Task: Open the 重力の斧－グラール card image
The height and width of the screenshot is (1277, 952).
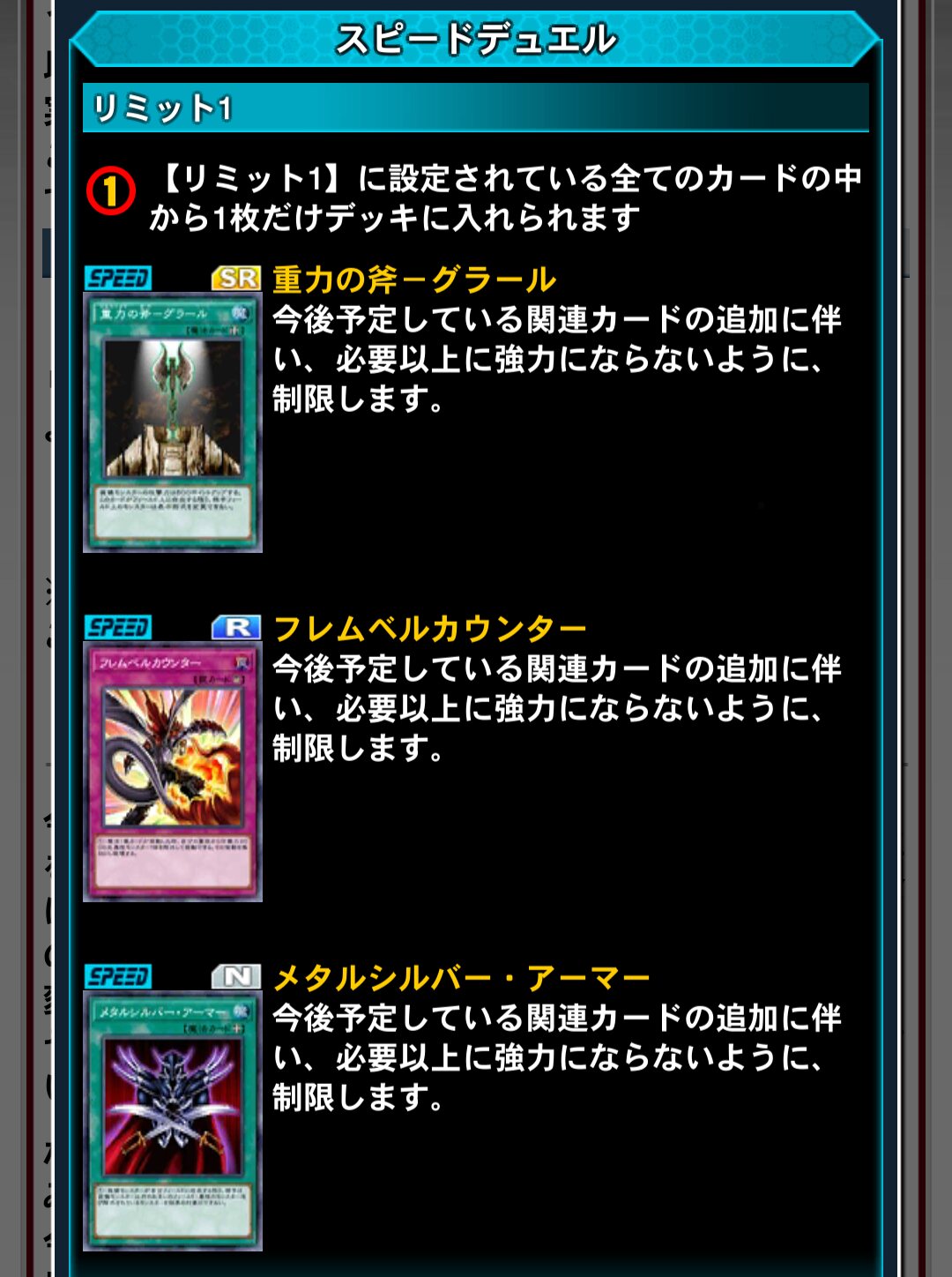Action: click(x=173, y=422)
